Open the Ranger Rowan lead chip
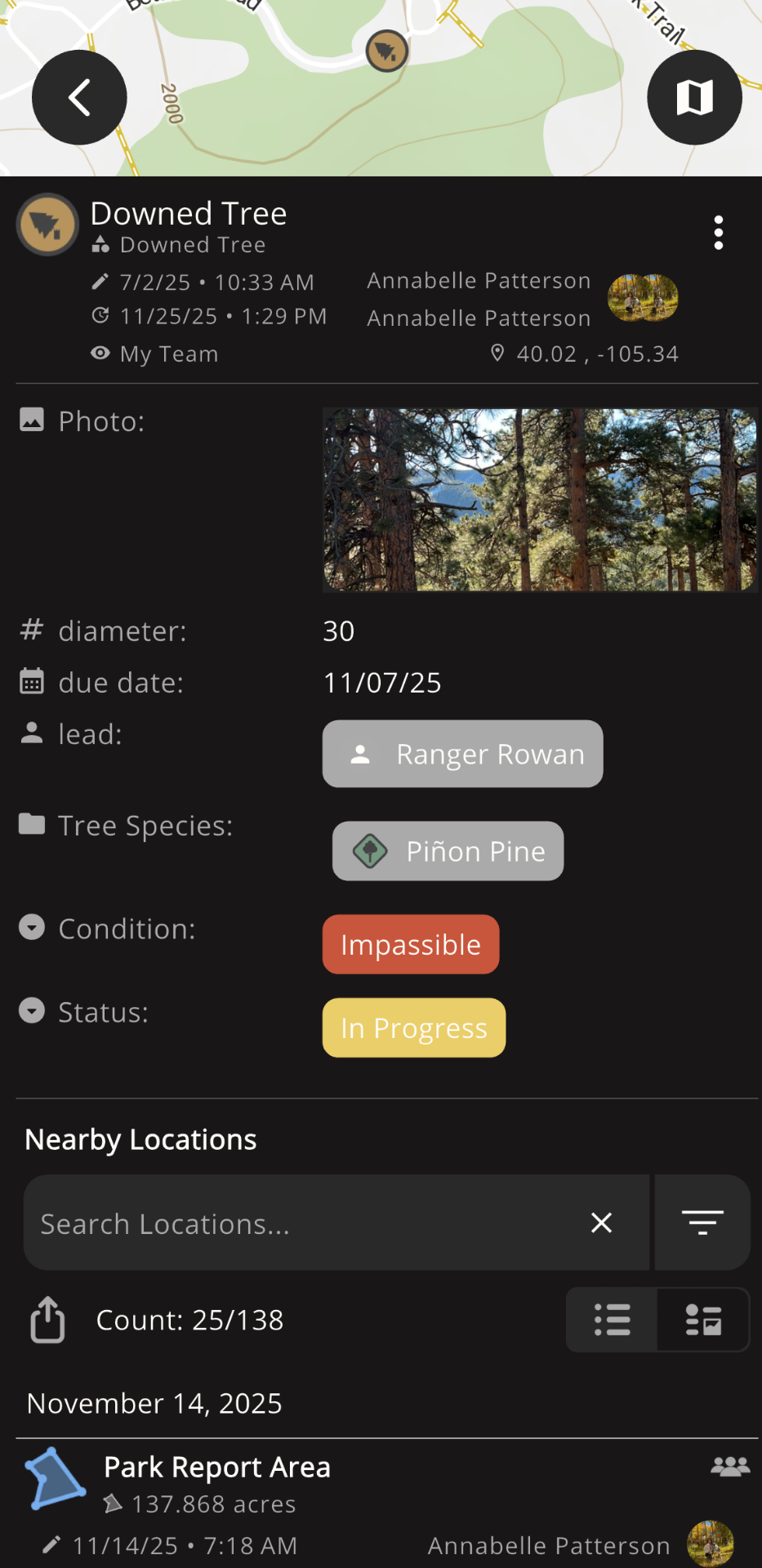The height and width of the screenshot is (1568, 762). click(462, 754)
